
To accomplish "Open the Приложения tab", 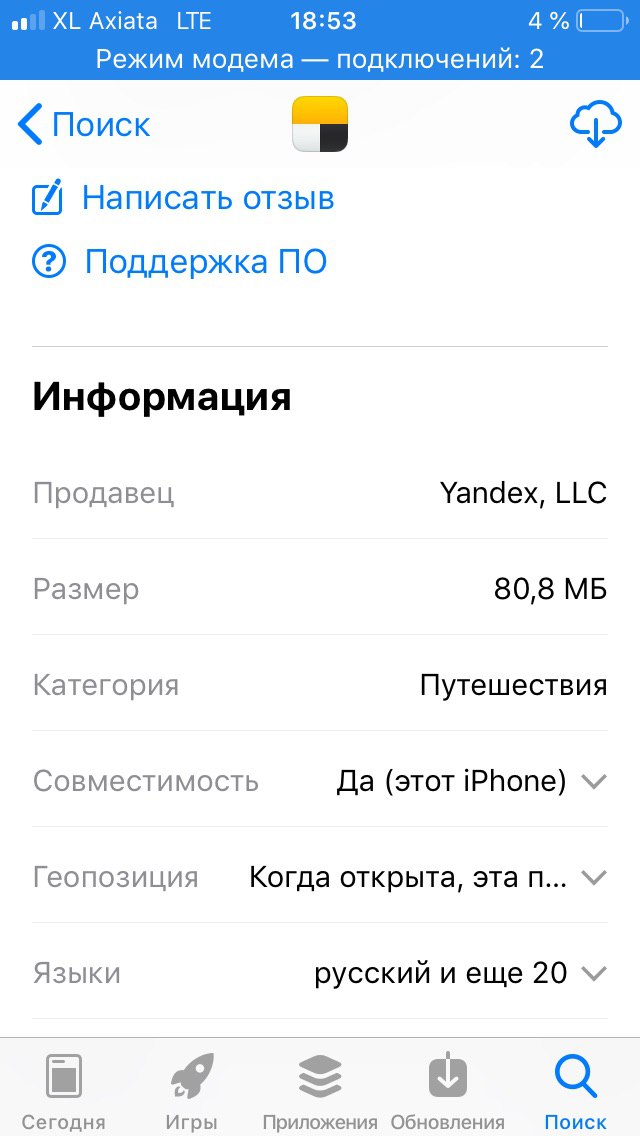I will tap(320, 1088).
